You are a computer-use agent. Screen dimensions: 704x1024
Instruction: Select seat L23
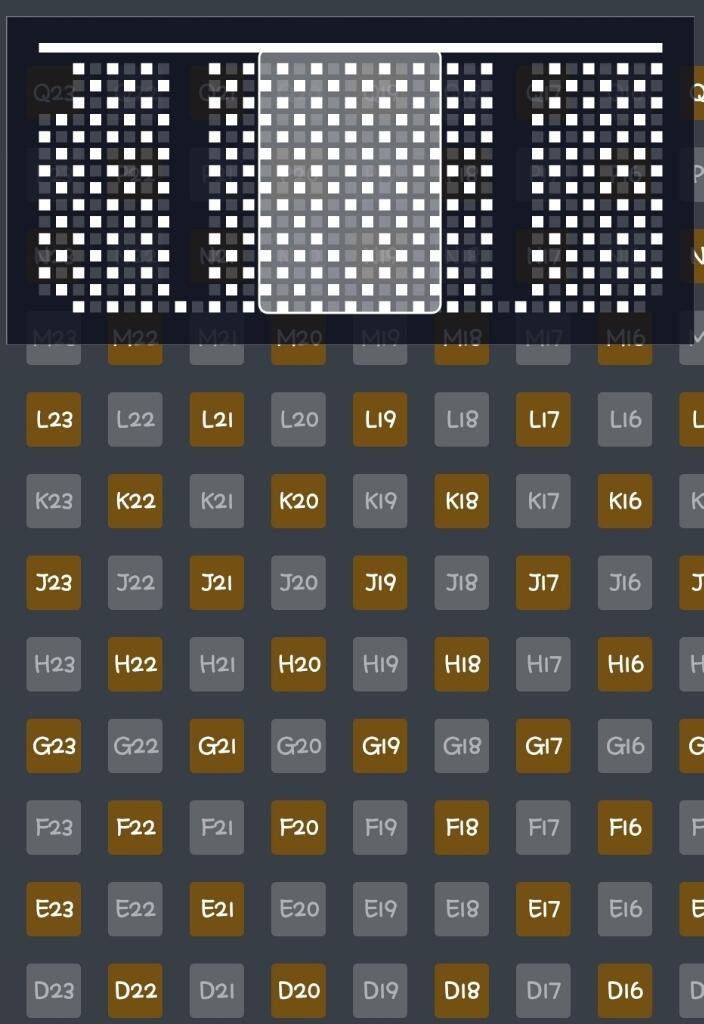(54, 419)
